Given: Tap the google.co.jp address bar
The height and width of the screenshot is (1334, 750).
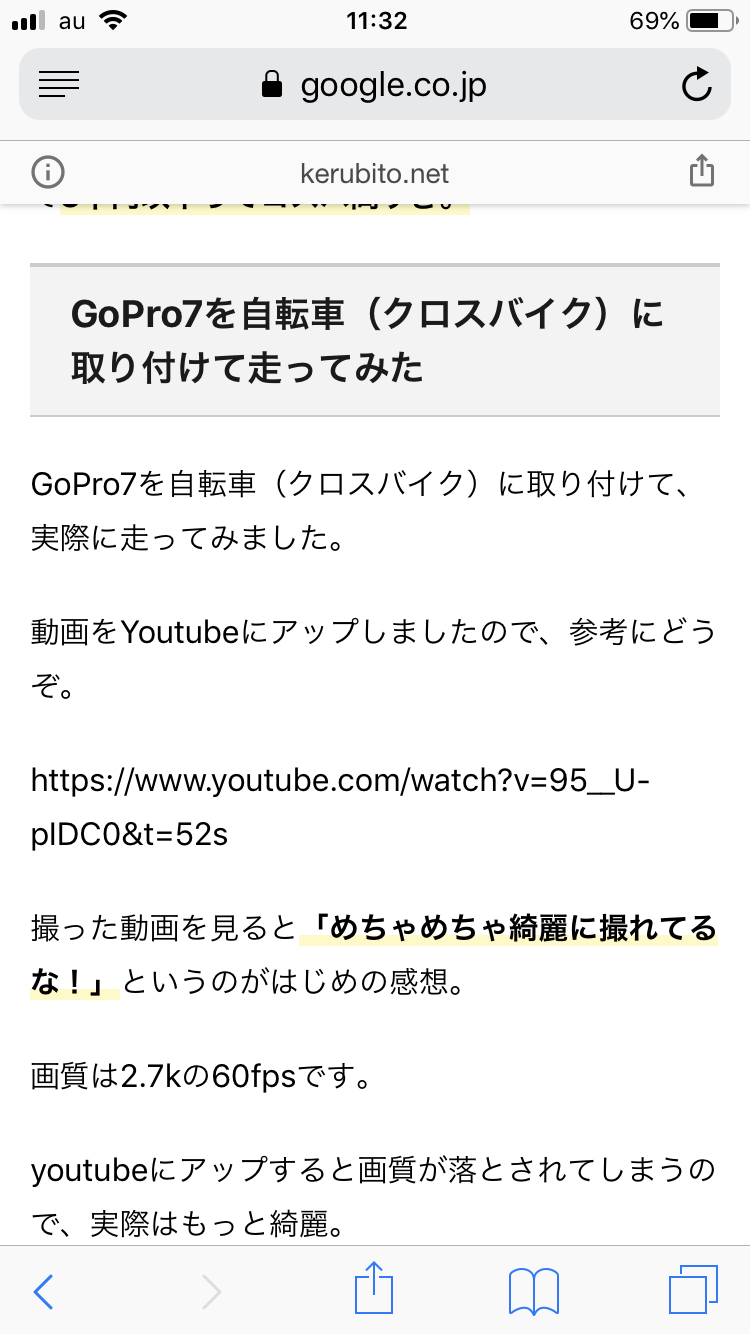Looking at the screenshot, I should [x=374, y=85].
